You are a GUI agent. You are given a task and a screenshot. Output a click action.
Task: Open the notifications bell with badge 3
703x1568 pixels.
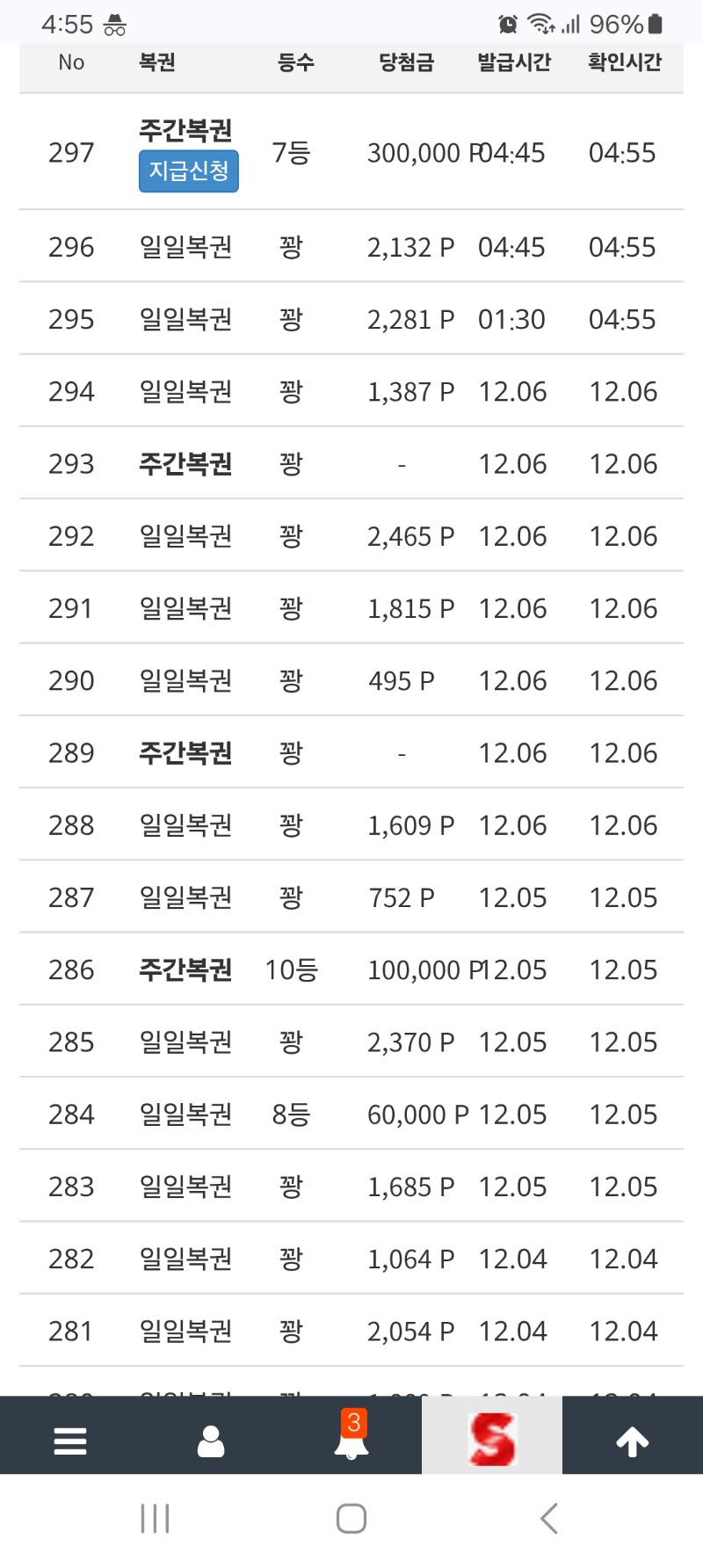[x=351, y=1441]
